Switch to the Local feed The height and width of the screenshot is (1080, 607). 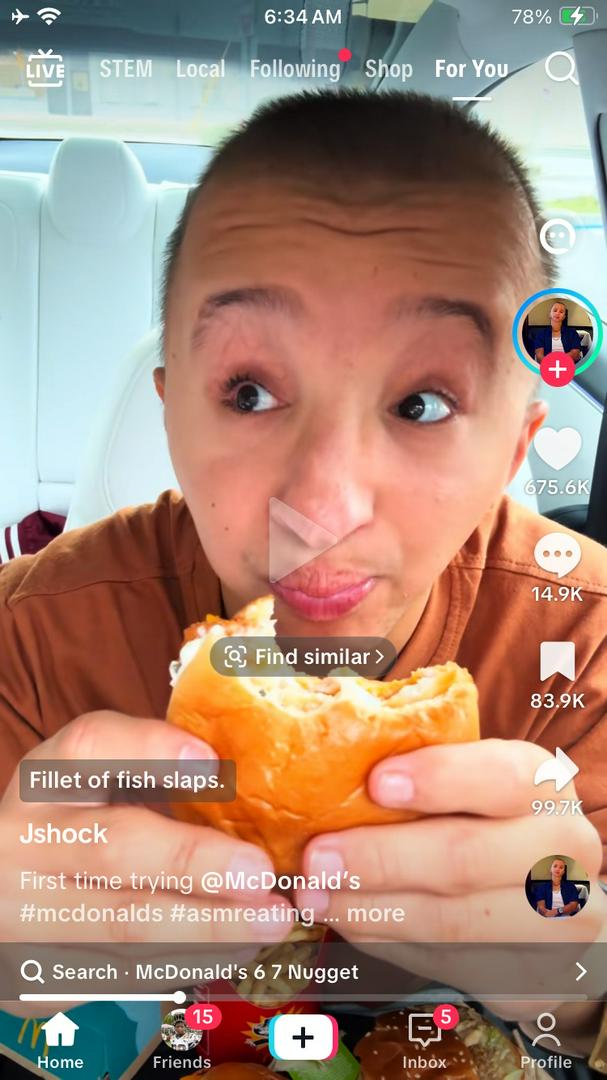pyautogui.click(x=200, y=69)
